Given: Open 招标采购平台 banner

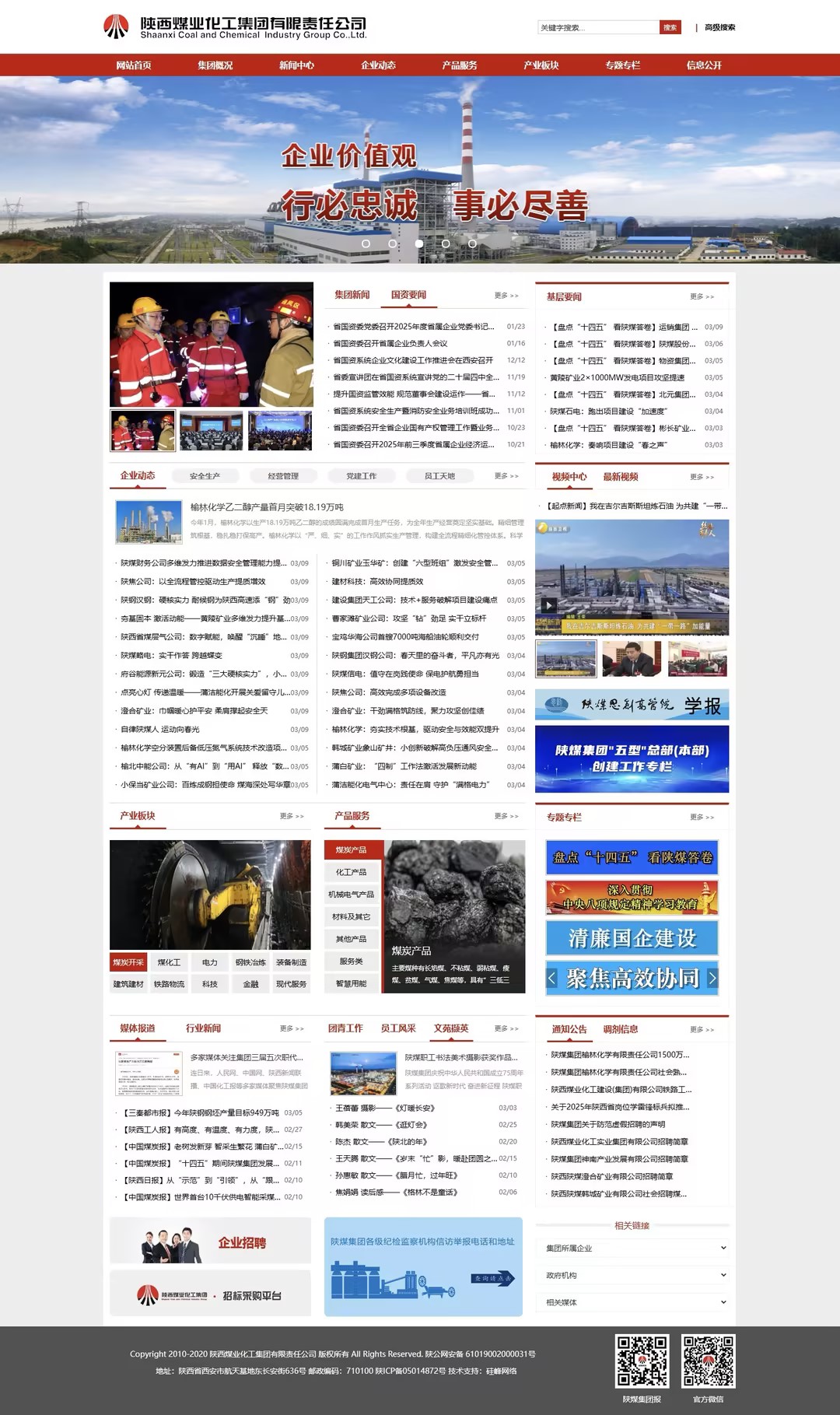Looking at the screenshot, I should pos(210,1295).
